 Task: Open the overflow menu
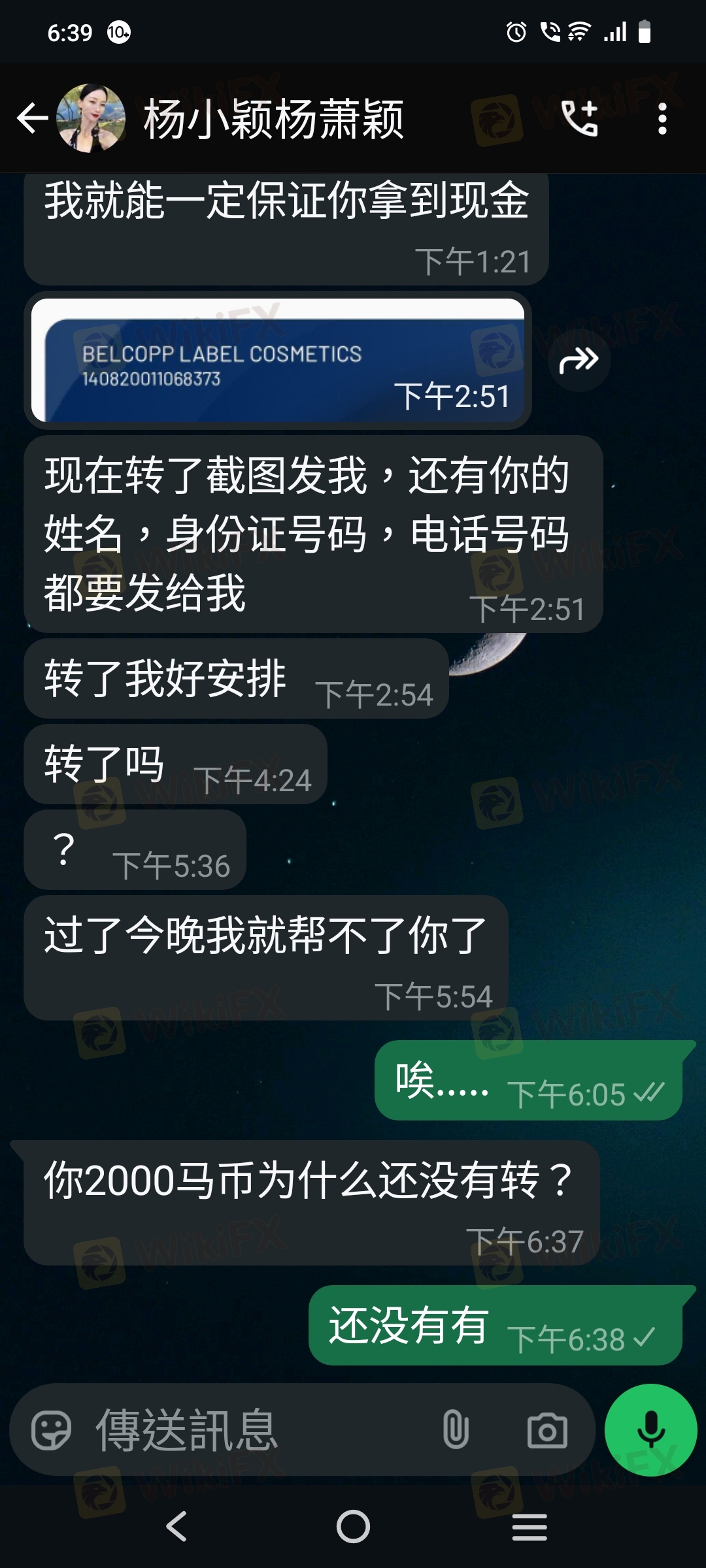662,119
